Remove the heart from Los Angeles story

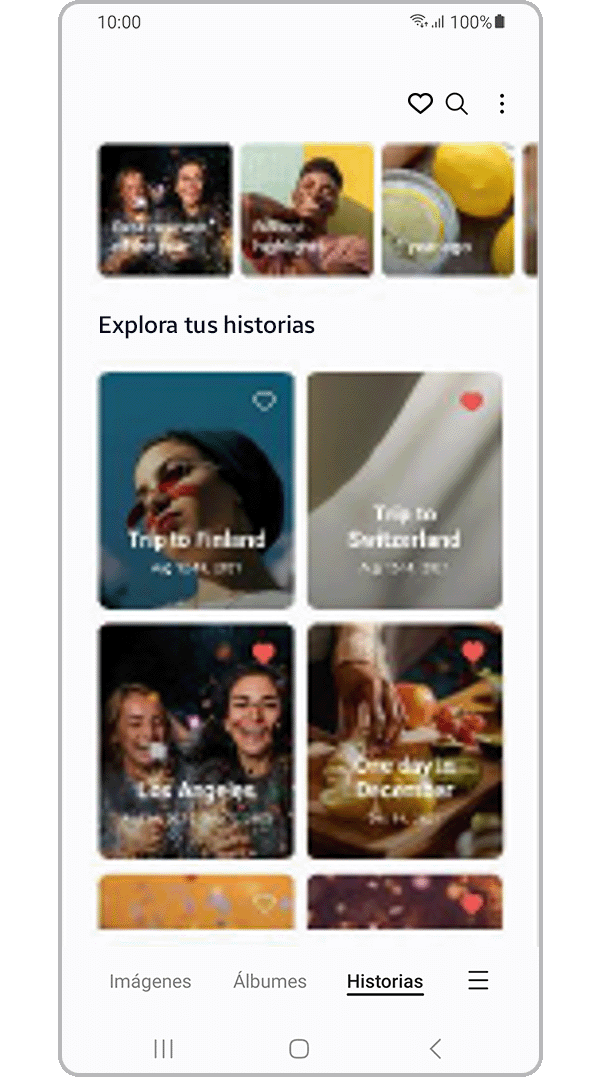click(x=264, y=653)
